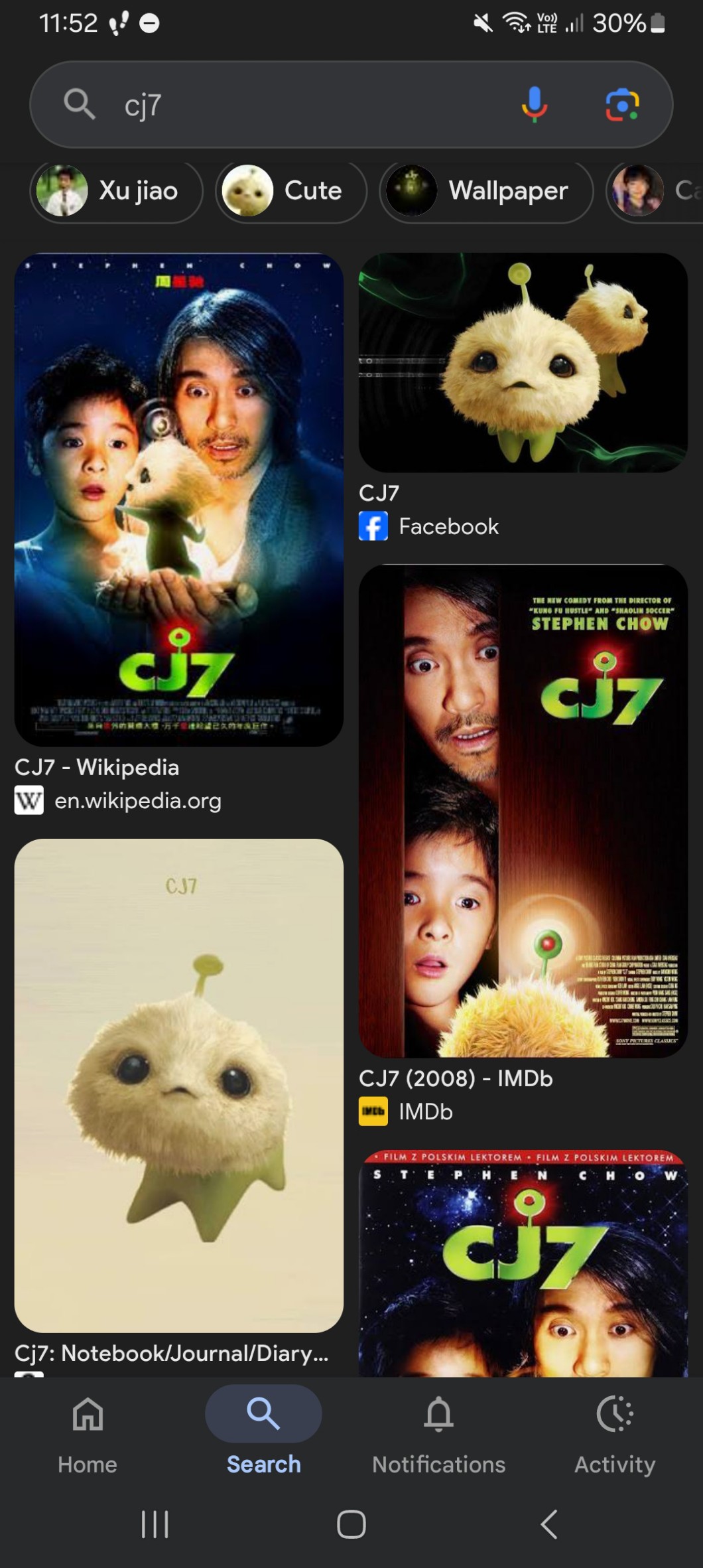703x1568 pixels.
Task: Open the CJ7 Facebook image result
Action: tap(523, 362)
